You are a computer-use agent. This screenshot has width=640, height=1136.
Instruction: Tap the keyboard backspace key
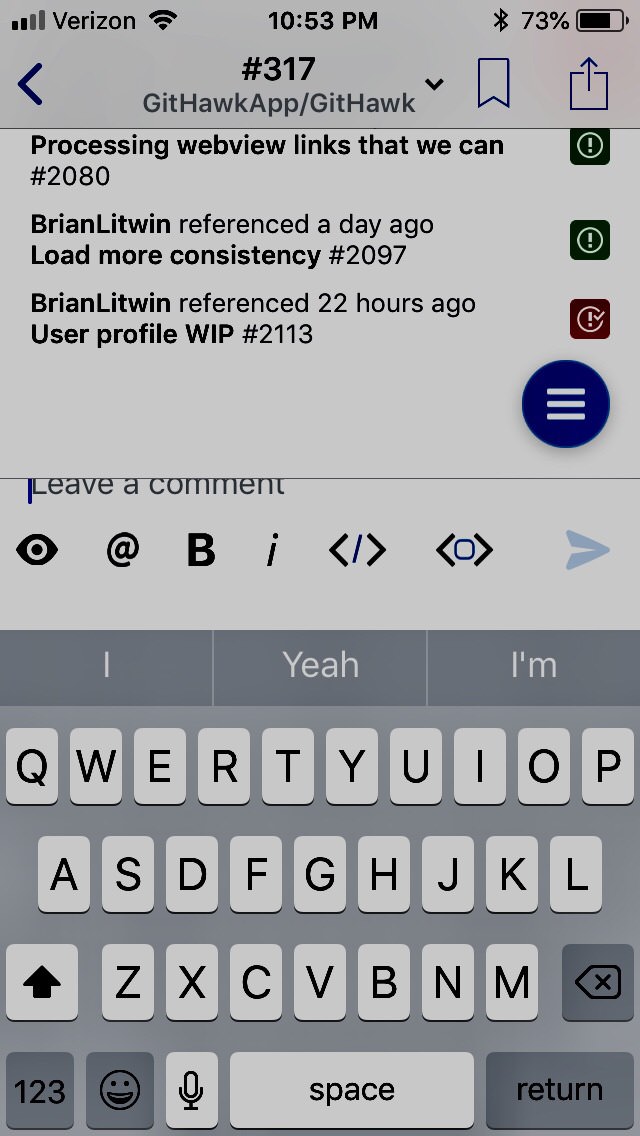coord(597,984)
